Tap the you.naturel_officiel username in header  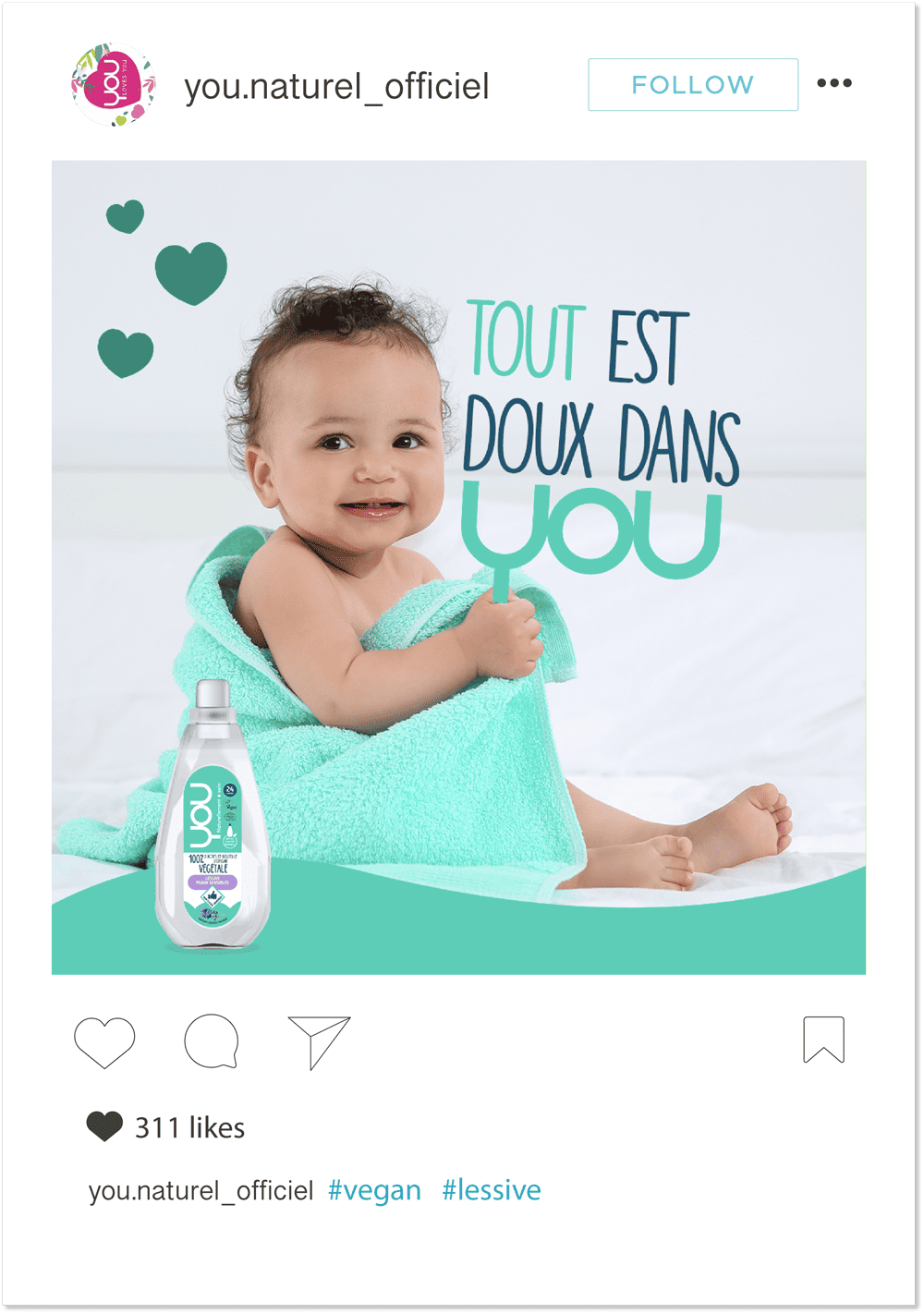[x=336, y=87]
